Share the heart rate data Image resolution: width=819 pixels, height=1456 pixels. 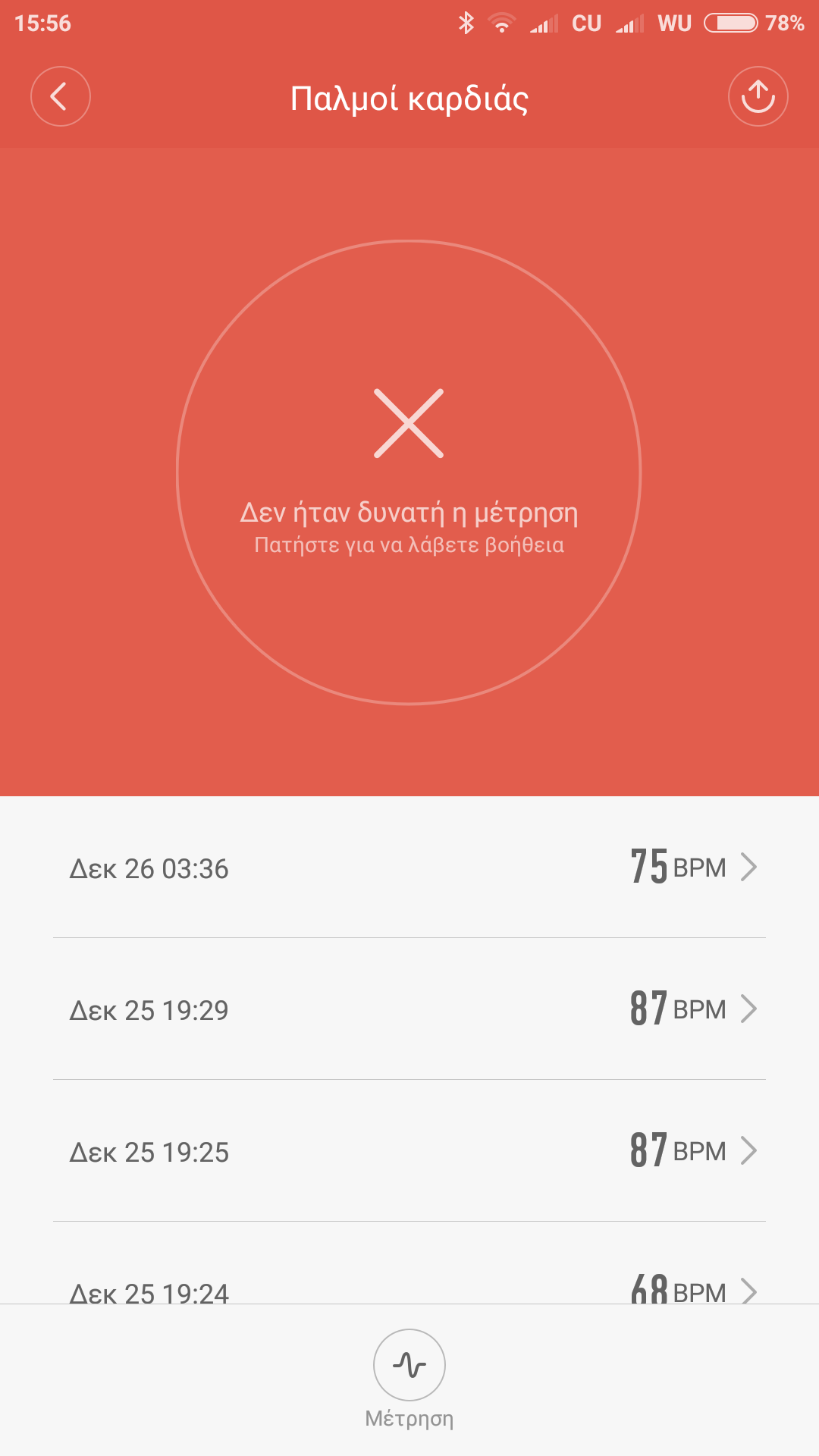tap(758, 96)
